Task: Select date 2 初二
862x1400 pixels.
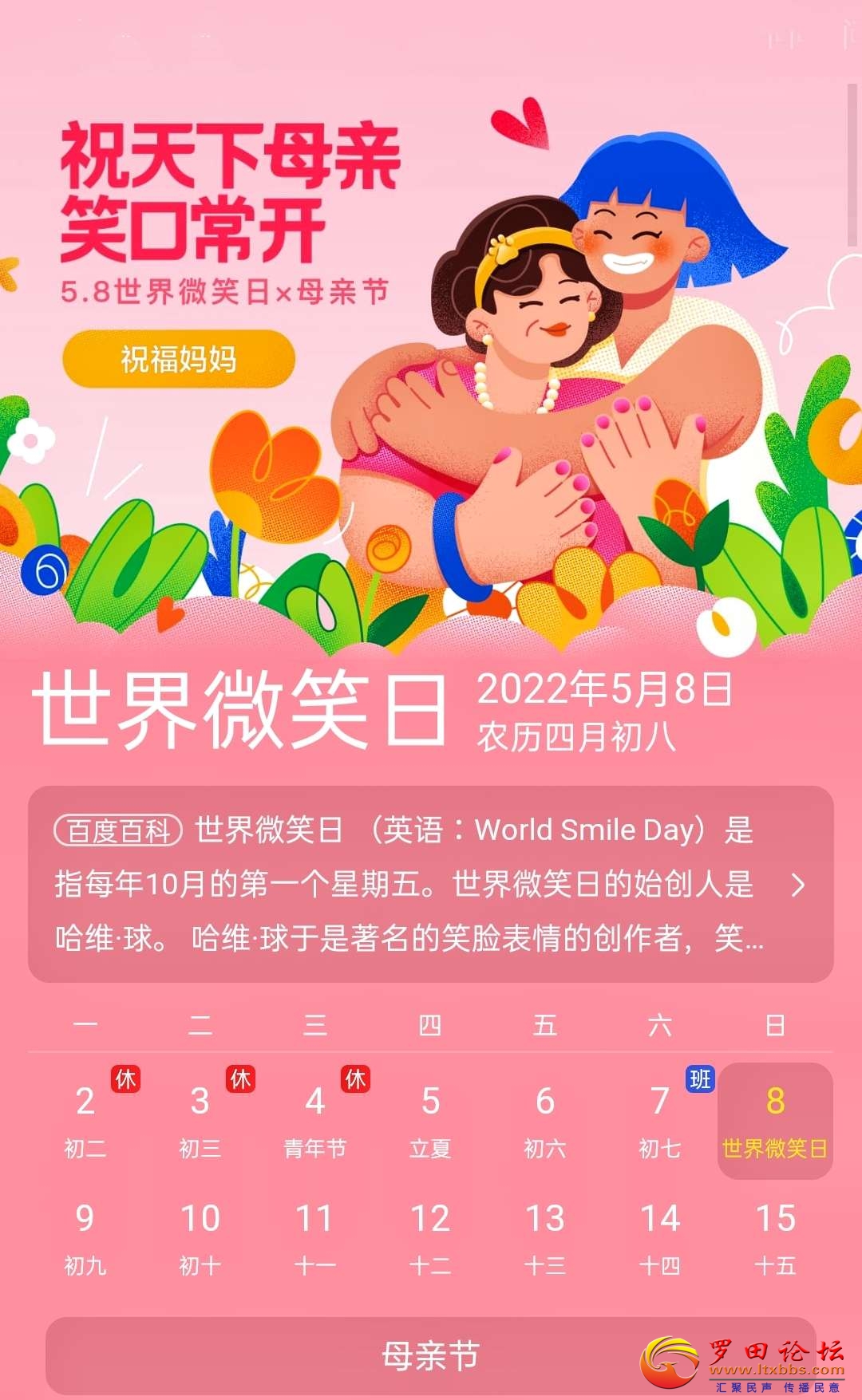Action: 85,1120
